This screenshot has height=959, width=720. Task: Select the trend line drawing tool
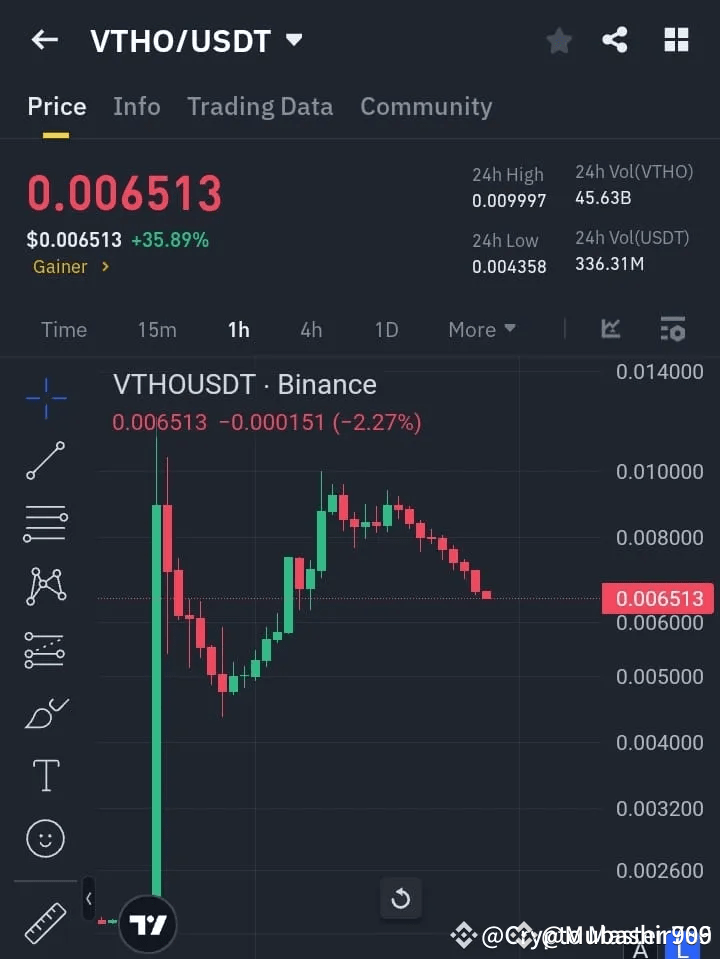44,461
